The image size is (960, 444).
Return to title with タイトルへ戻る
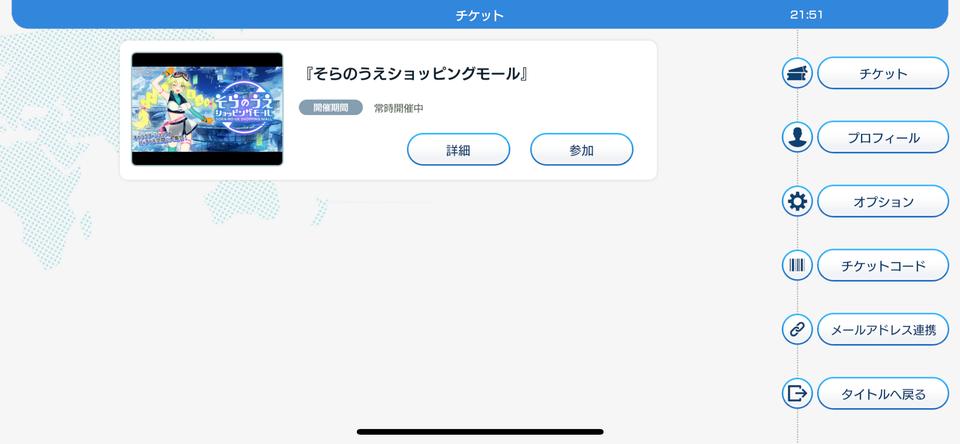882,393
